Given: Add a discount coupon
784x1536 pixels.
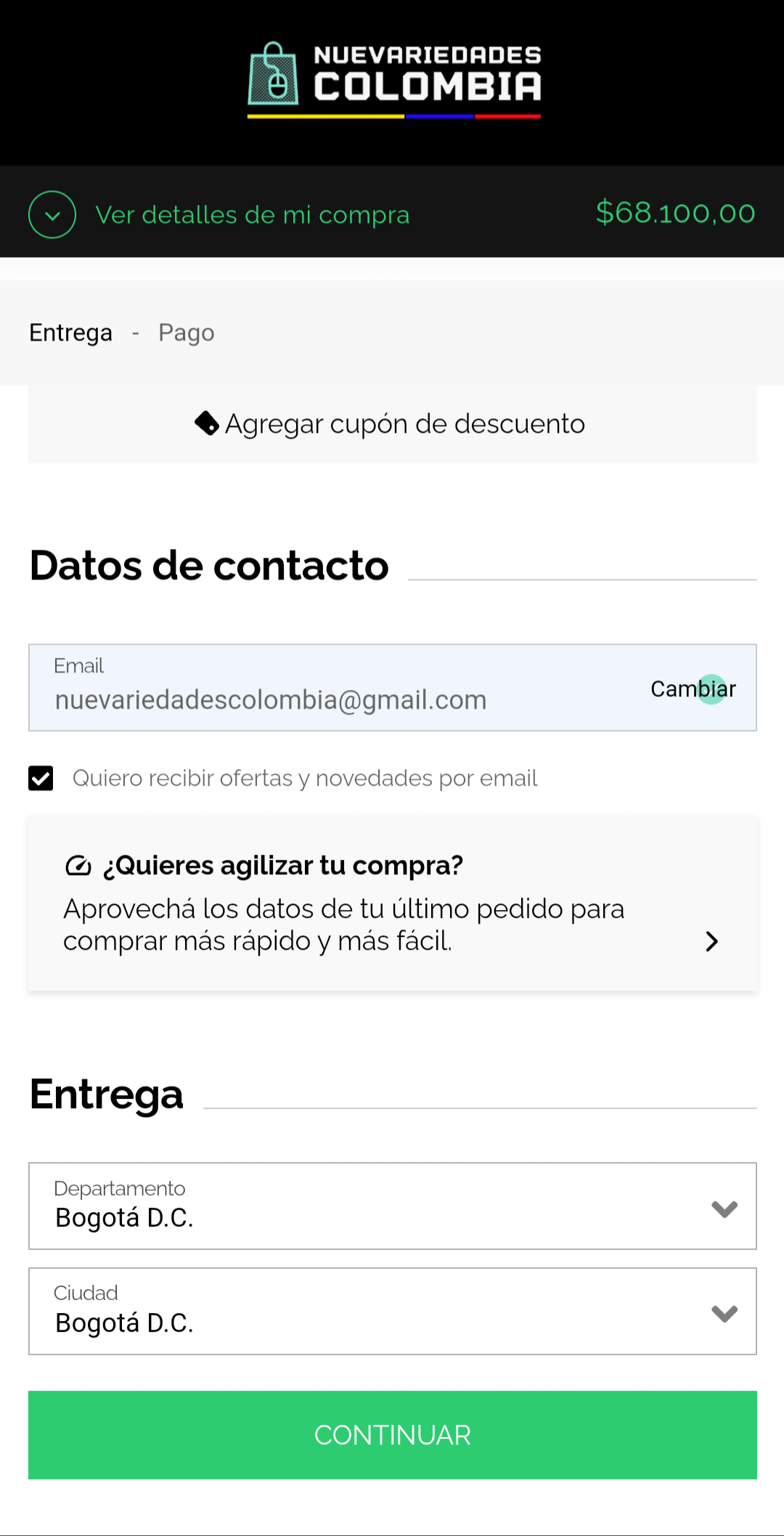Looking at the screenshot, I should (x=392, y=423).
